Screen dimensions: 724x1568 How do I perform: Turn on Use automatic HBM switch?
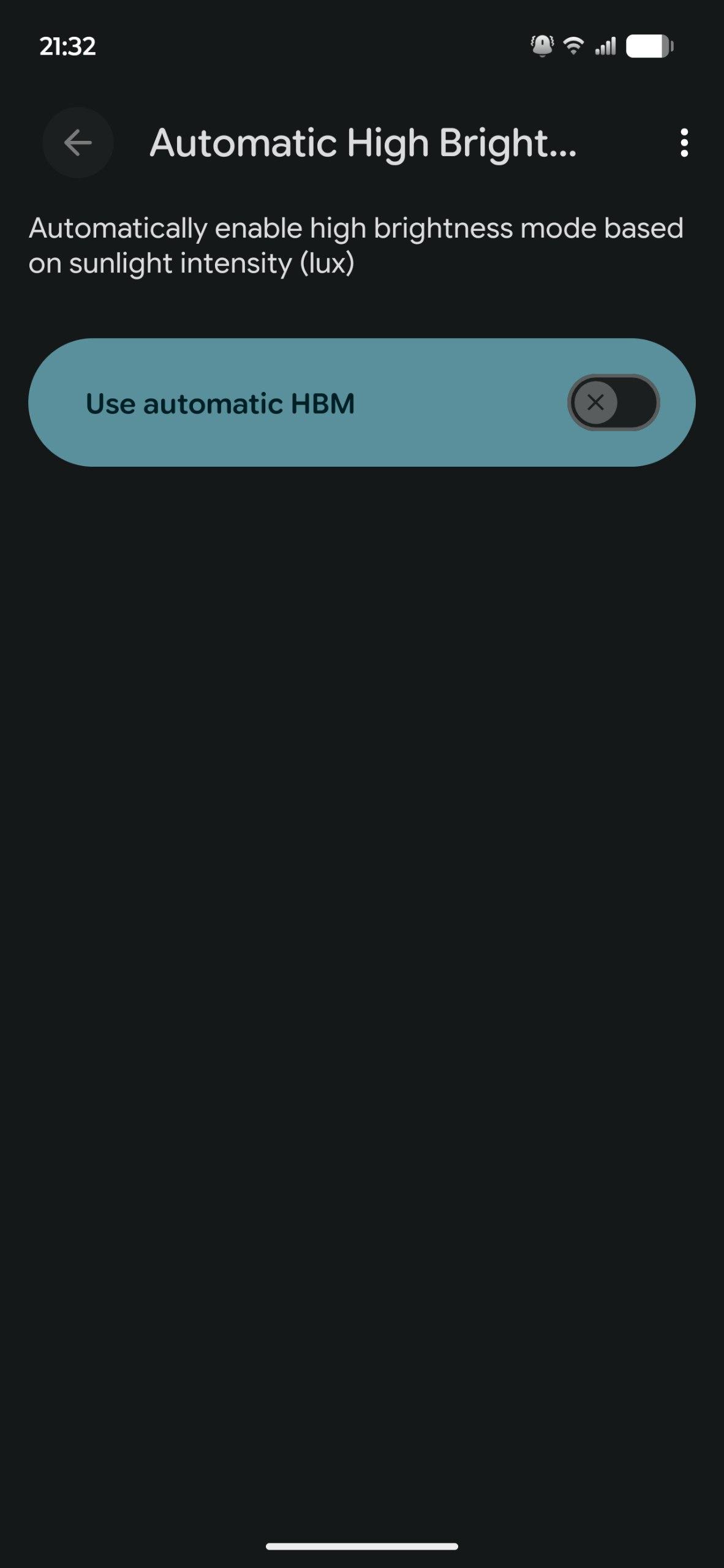click(613, 403)
